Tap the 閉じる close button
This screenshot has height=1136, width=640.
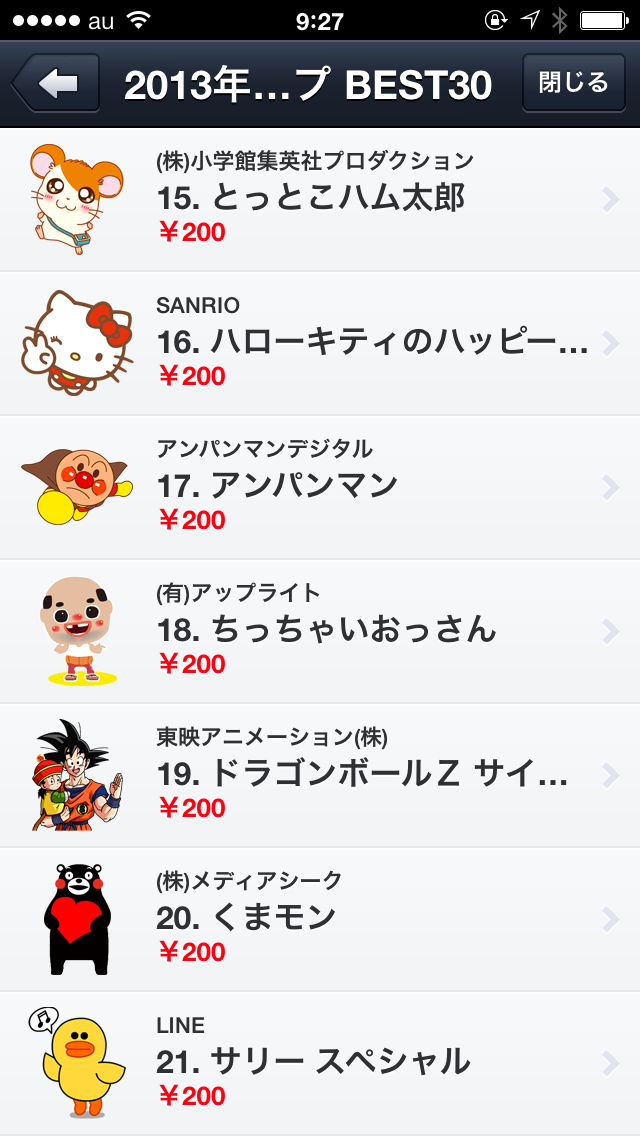pyautogui.click(x=573, y=83)
